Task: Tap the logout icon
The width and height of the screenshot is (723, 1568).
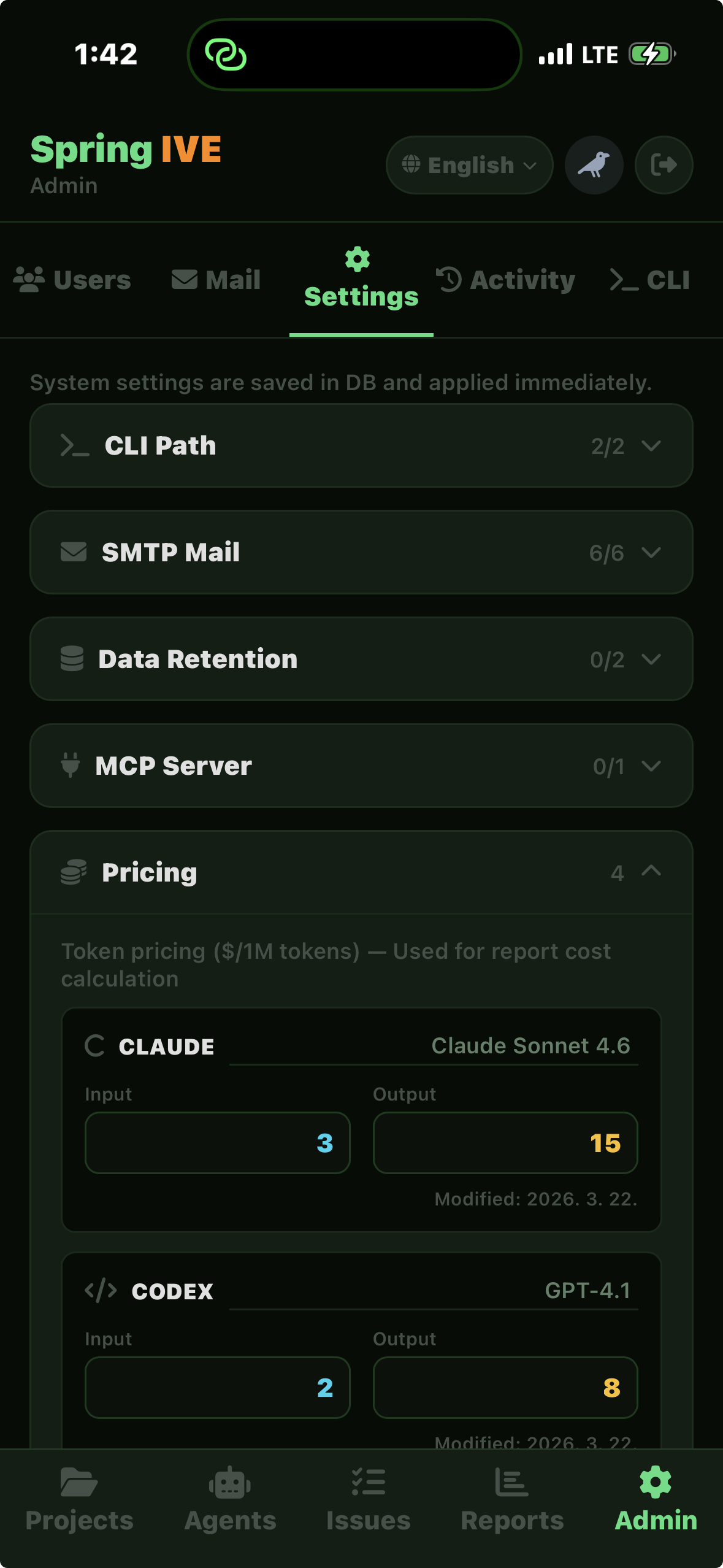Action: [664, 165]
